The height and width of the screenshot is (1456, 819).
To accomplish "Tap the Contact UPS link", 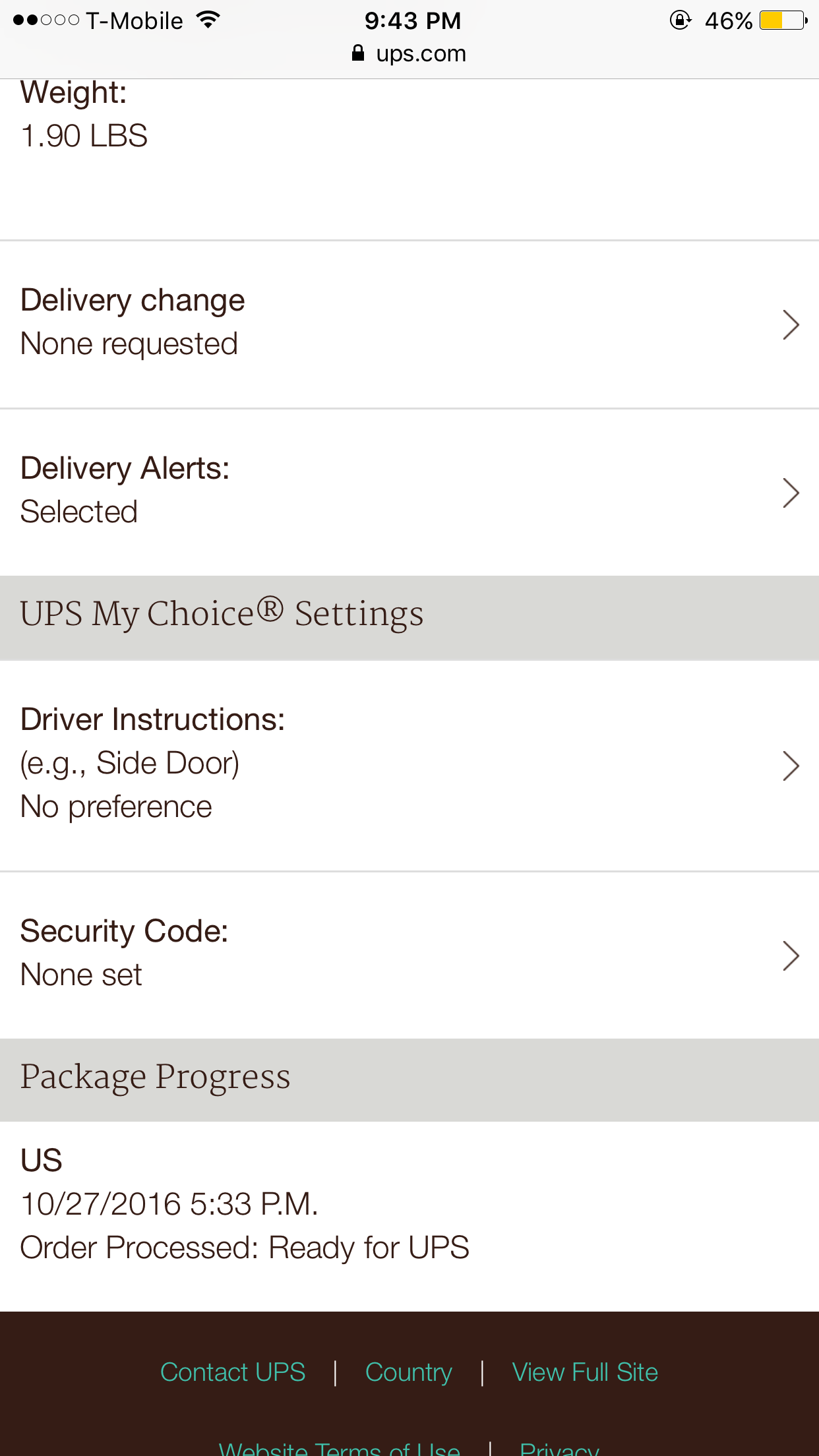I will [233, 1372].
